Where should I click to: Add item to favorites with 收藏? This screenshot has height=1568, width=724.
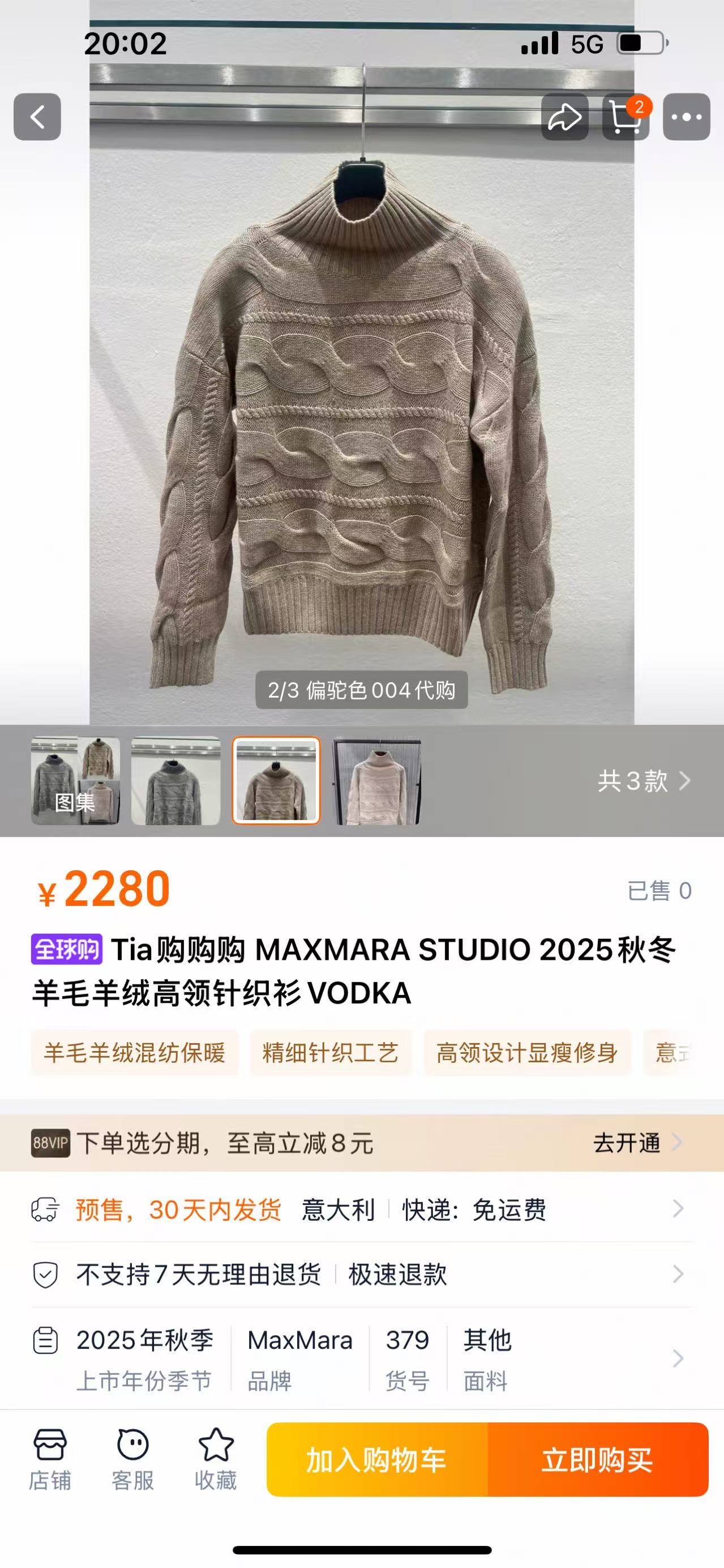tap(215, 1460)
